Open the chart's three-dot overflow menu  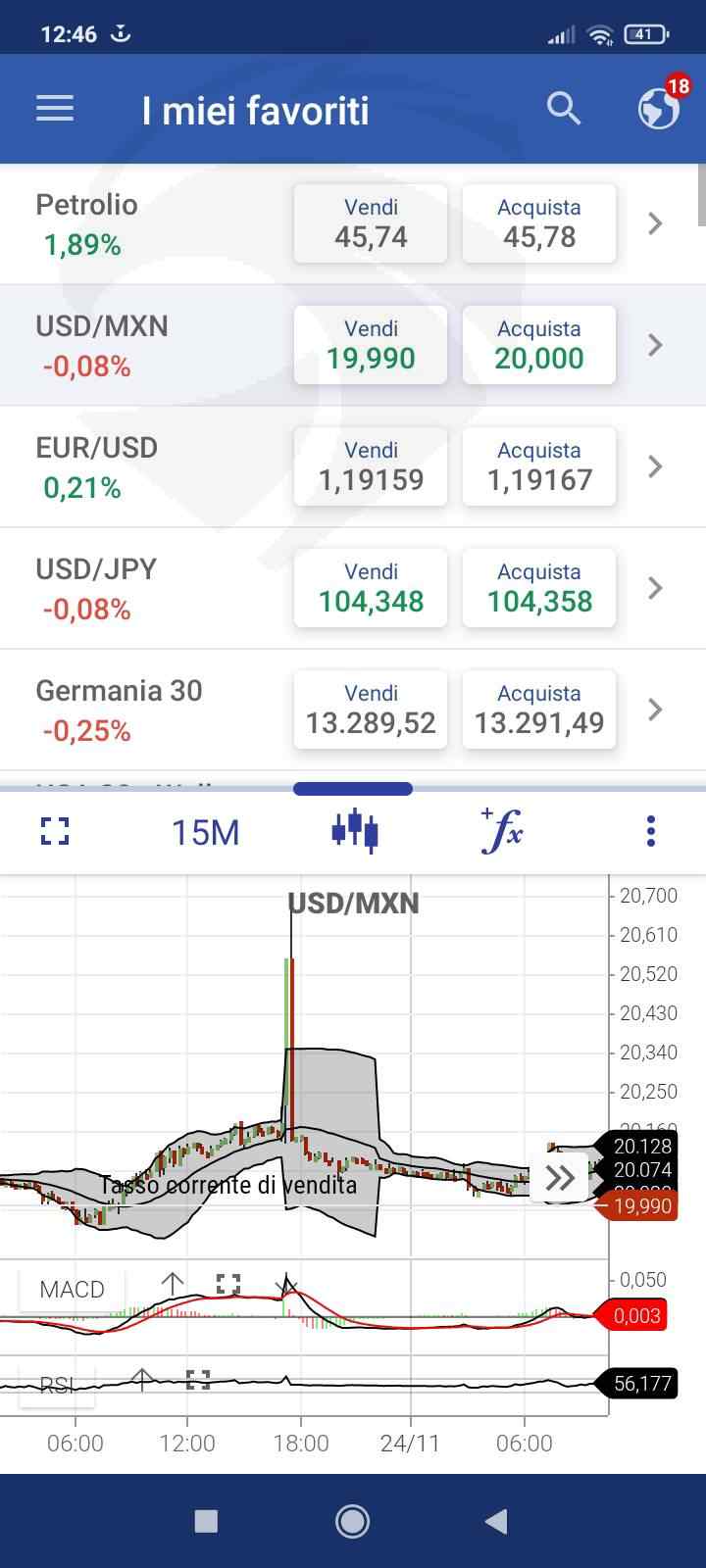[651, 832]
